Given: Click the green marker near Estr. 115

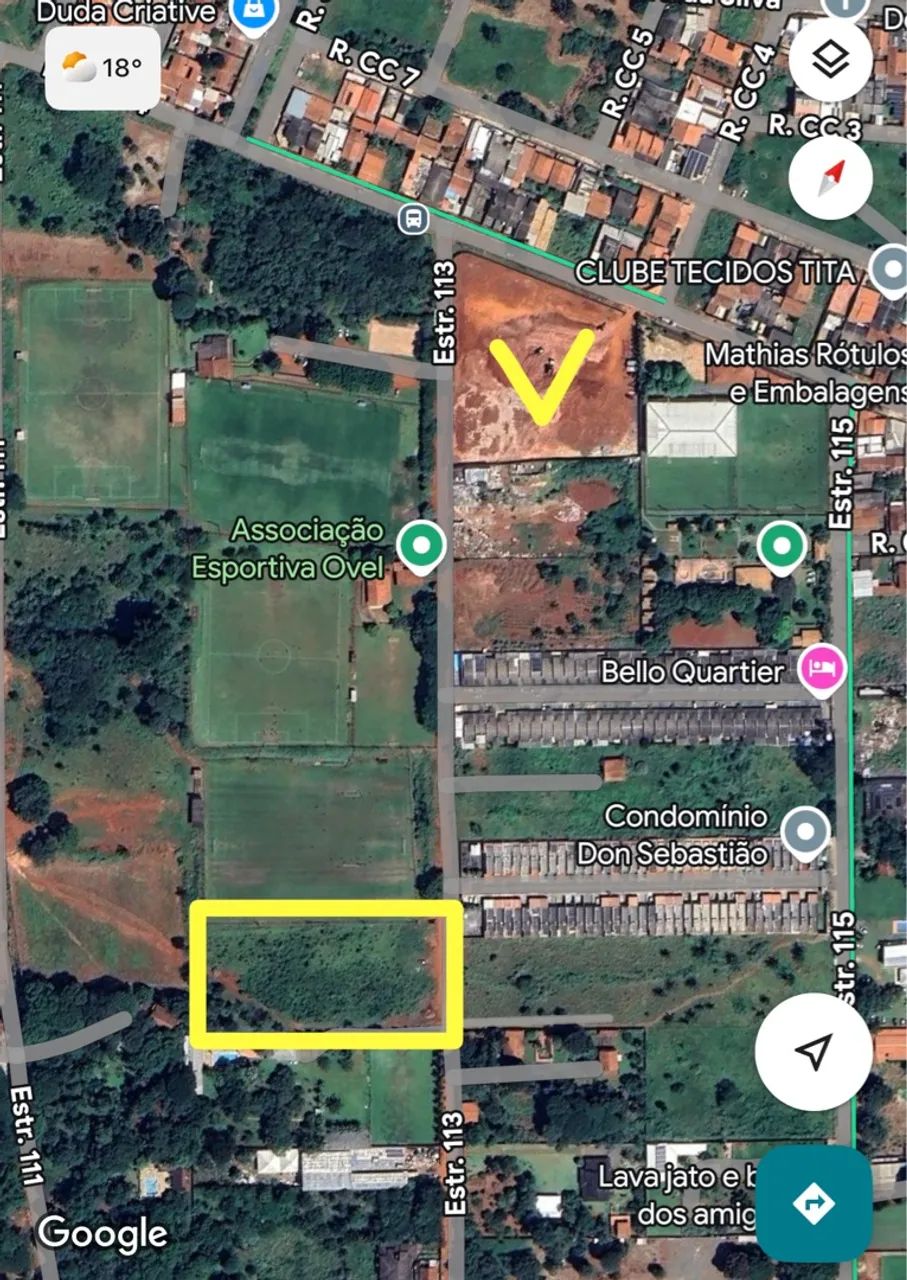Looking at the screenshot, I should point(782,547).
